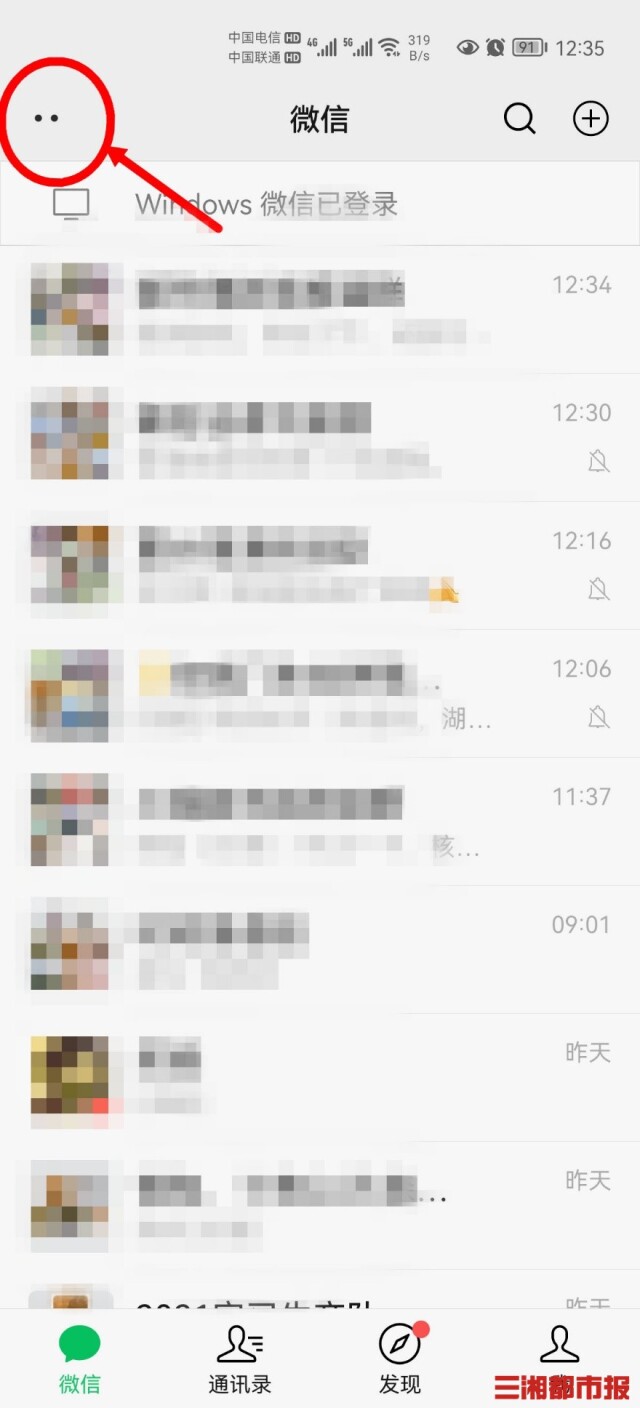Open the WeChat search

519,119
